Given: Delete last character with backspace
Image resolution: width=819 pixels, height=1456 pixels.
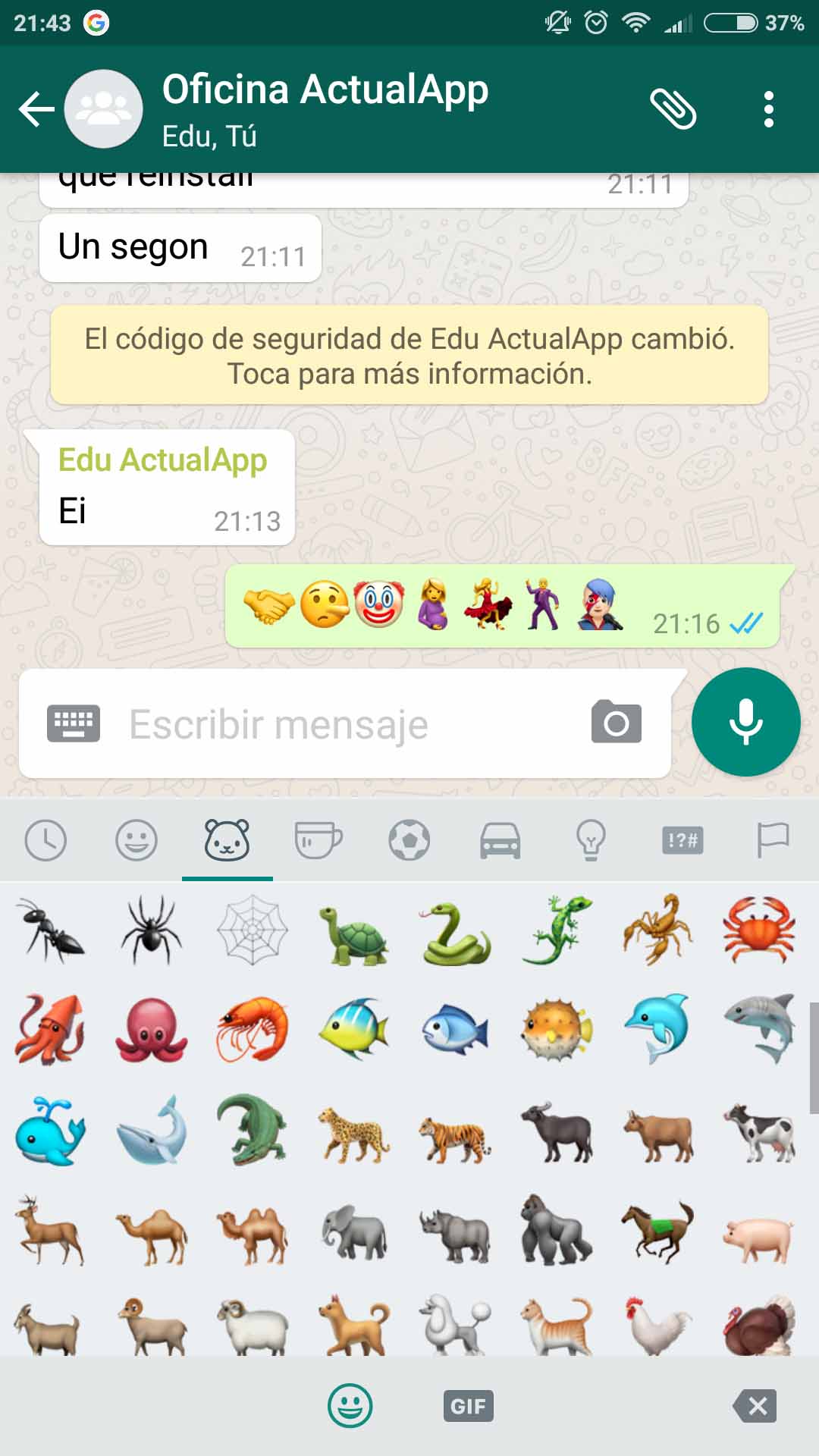Looking at the screenshot, I should pos(755,1406).
